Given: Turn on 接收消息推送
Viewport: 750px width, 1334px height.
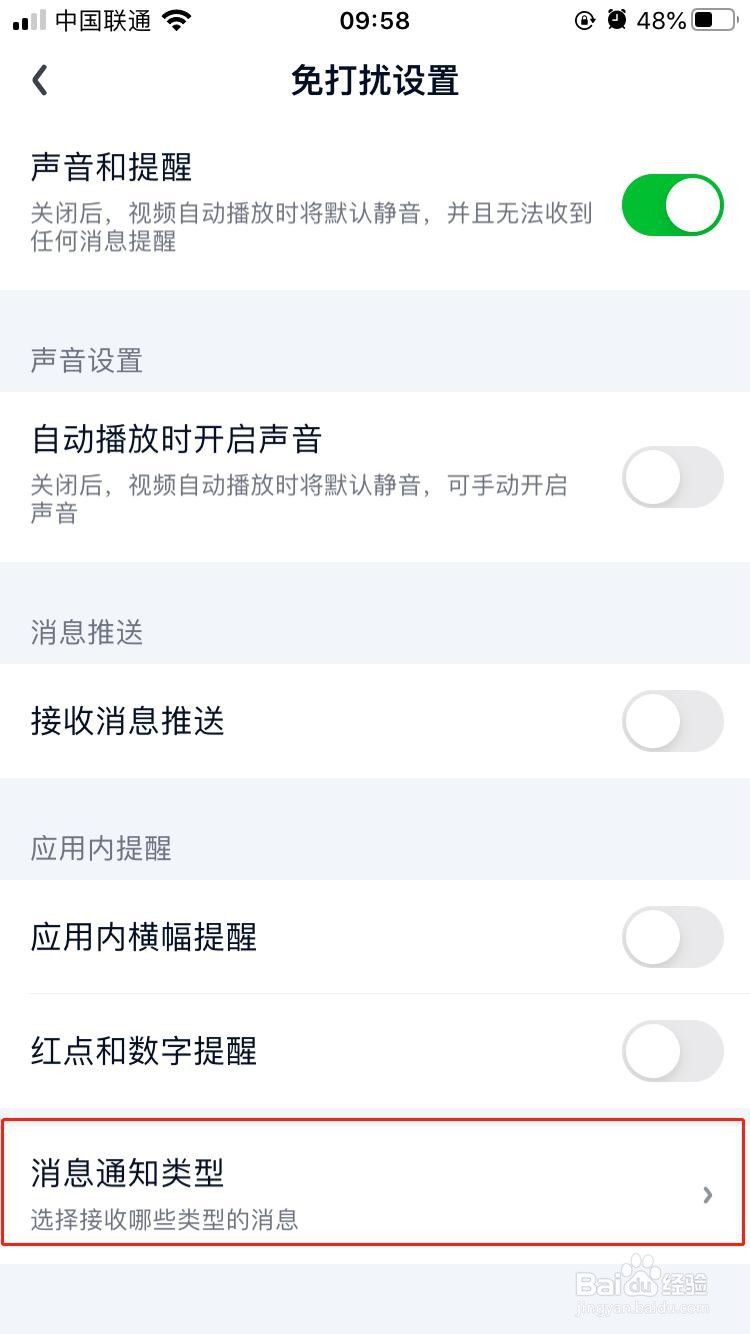Looking at the screenshot, I should (x=672, y=721).
